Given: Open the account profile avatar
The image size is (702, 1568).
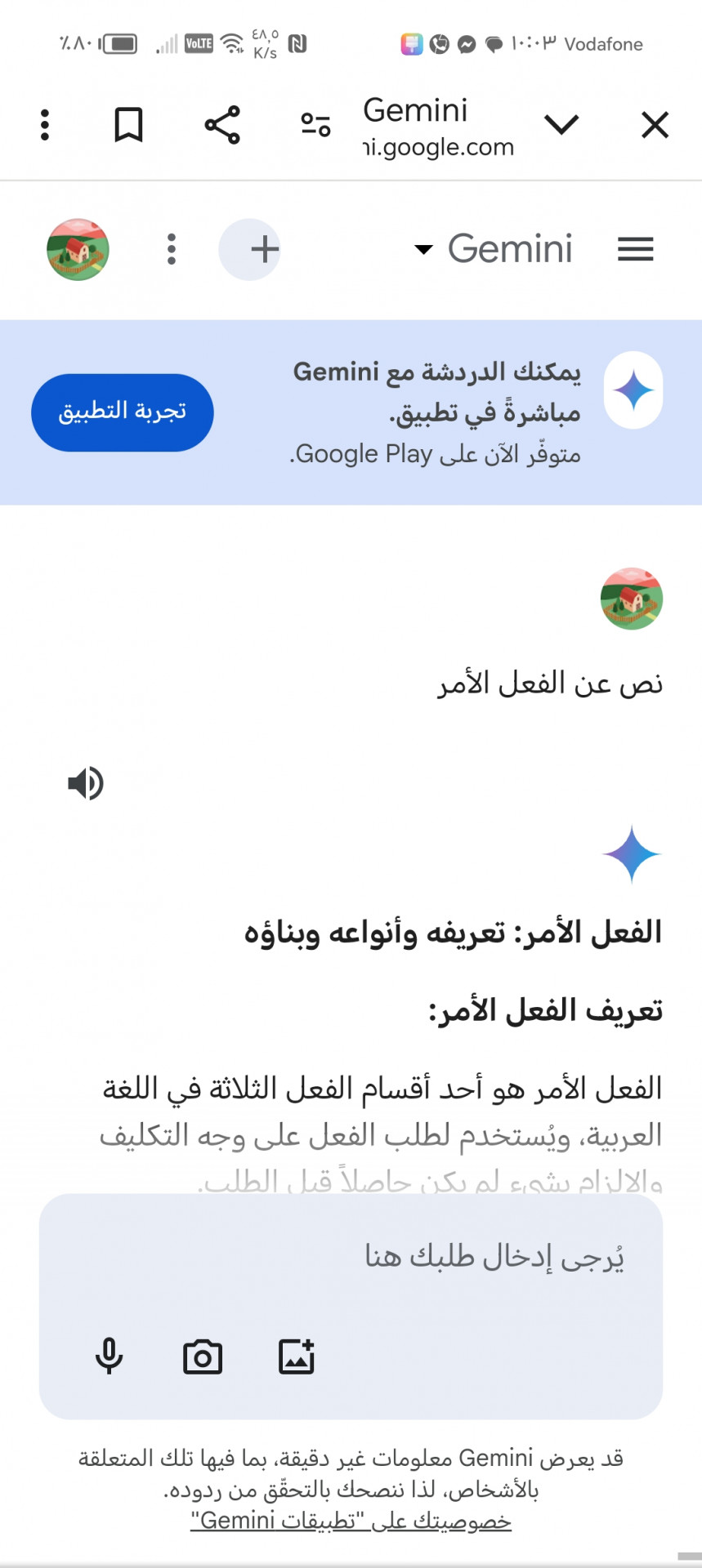Looking at the screenshot, I should (78, 249).
